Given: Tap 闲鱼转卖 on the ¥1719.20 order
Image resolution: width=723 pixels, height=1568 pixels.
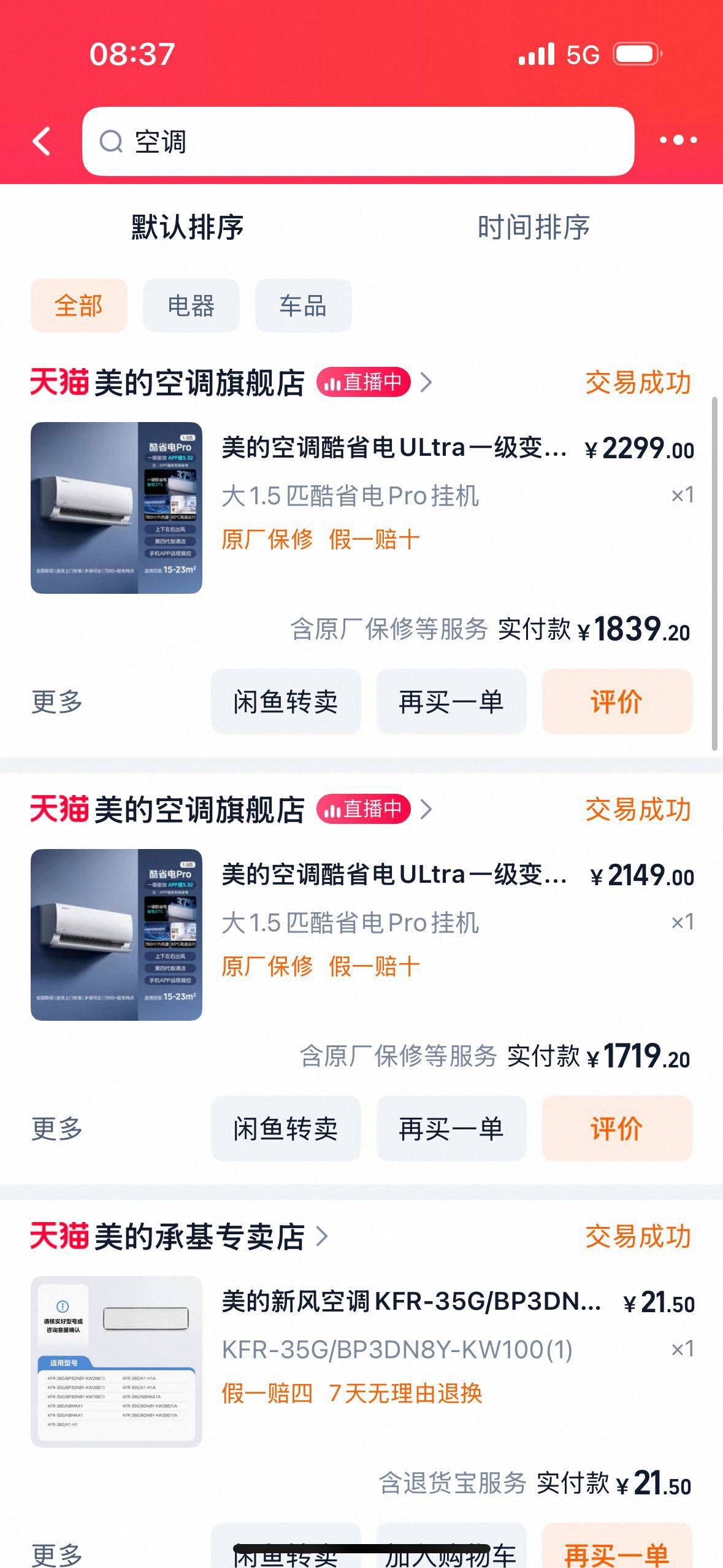Looking at the screenshot, I should pyautogui.click(x=286, y=1129).
